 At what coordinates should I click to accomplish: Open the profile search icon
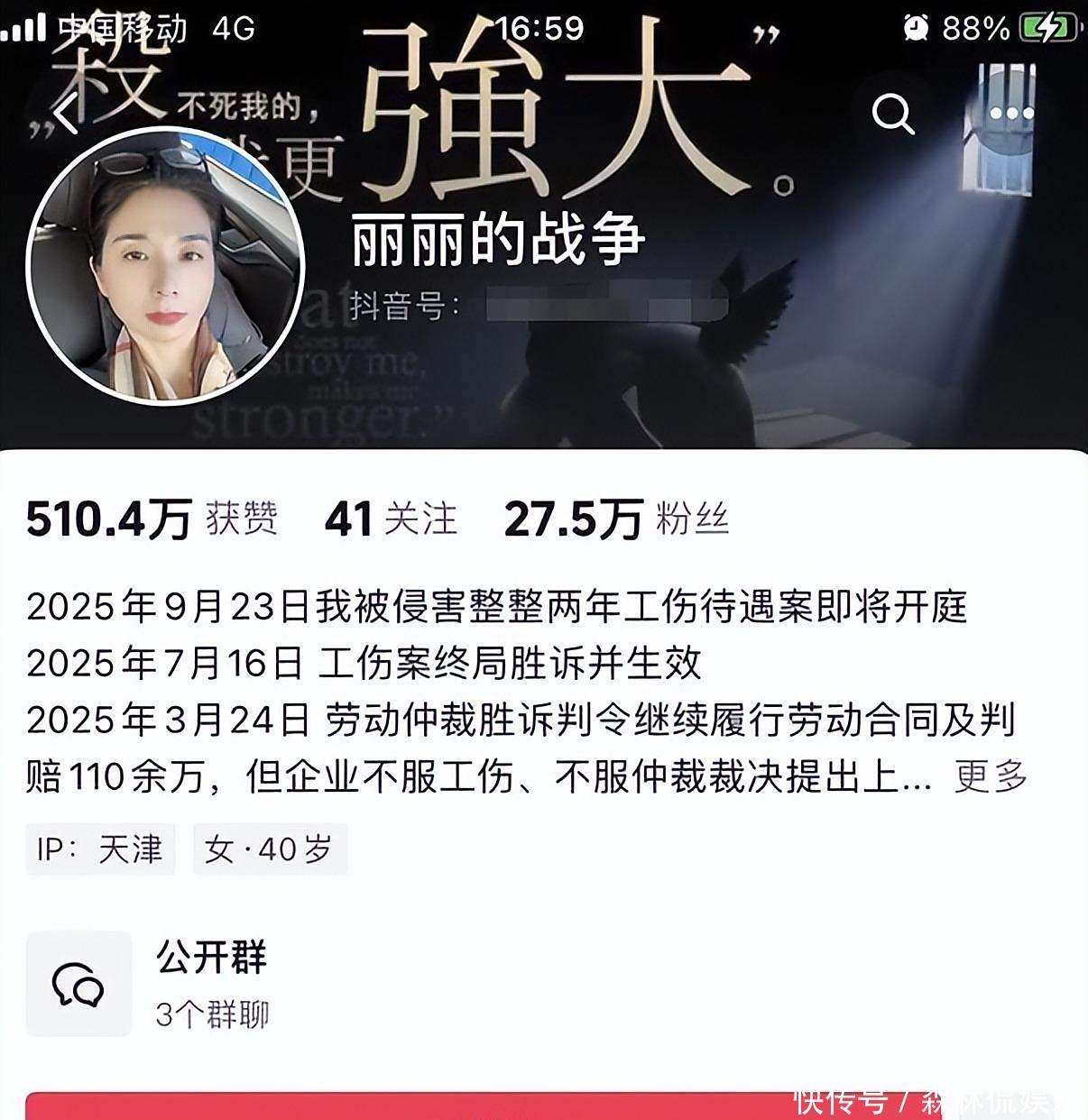pyautogui.click(x=893, y=114)
